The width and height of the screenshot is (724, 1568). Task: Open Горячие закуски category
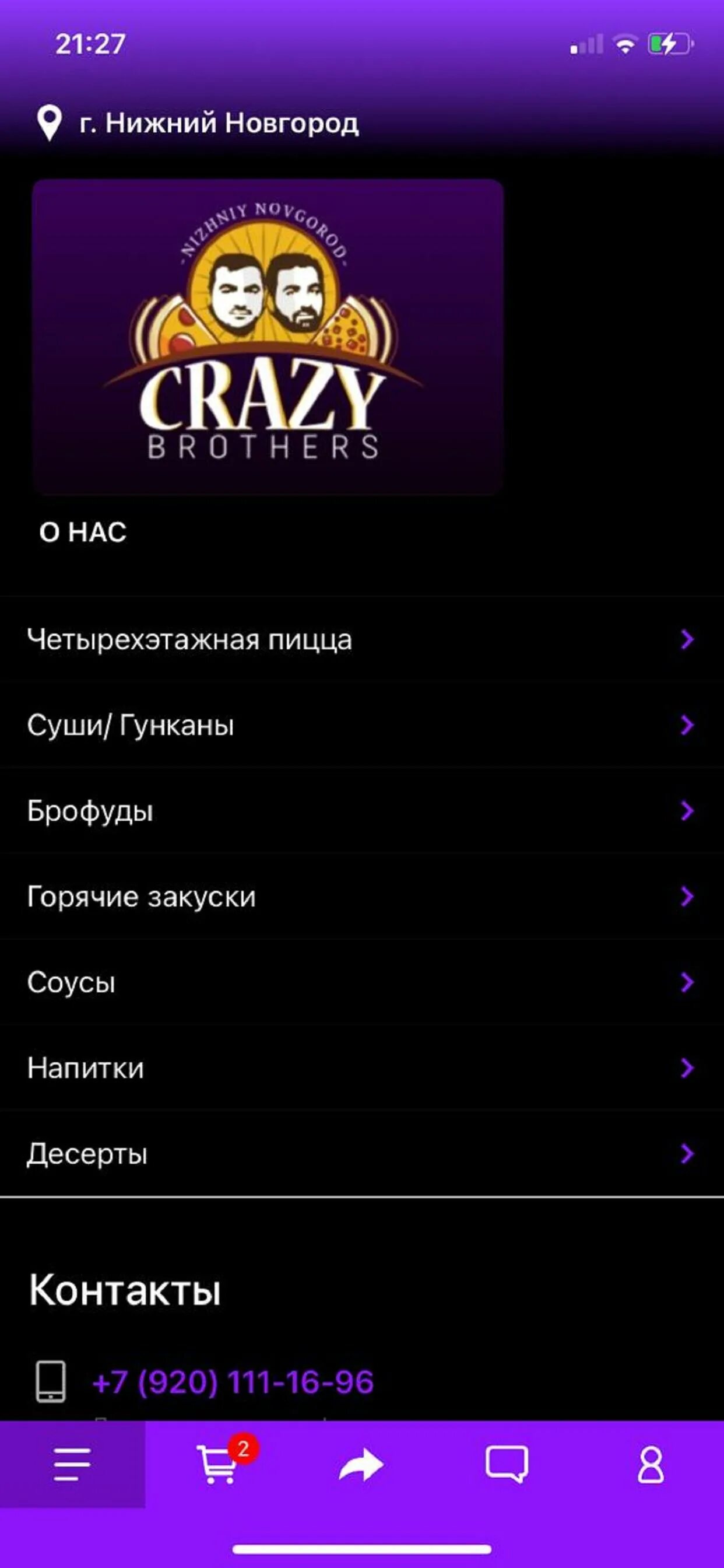pos(361,897)
